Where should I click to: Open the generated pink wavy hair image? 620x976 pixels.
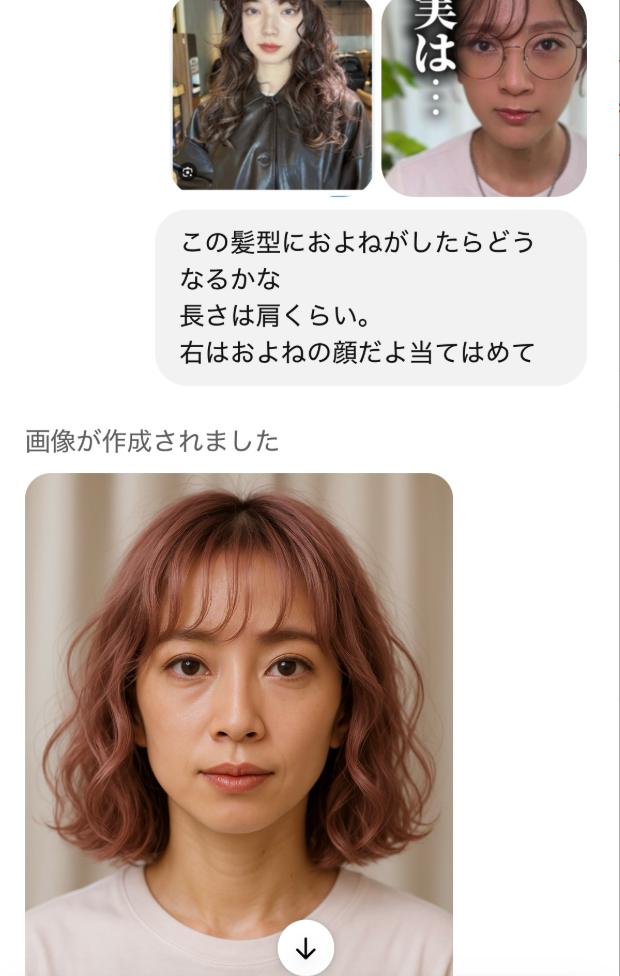[x=238, y=700]
